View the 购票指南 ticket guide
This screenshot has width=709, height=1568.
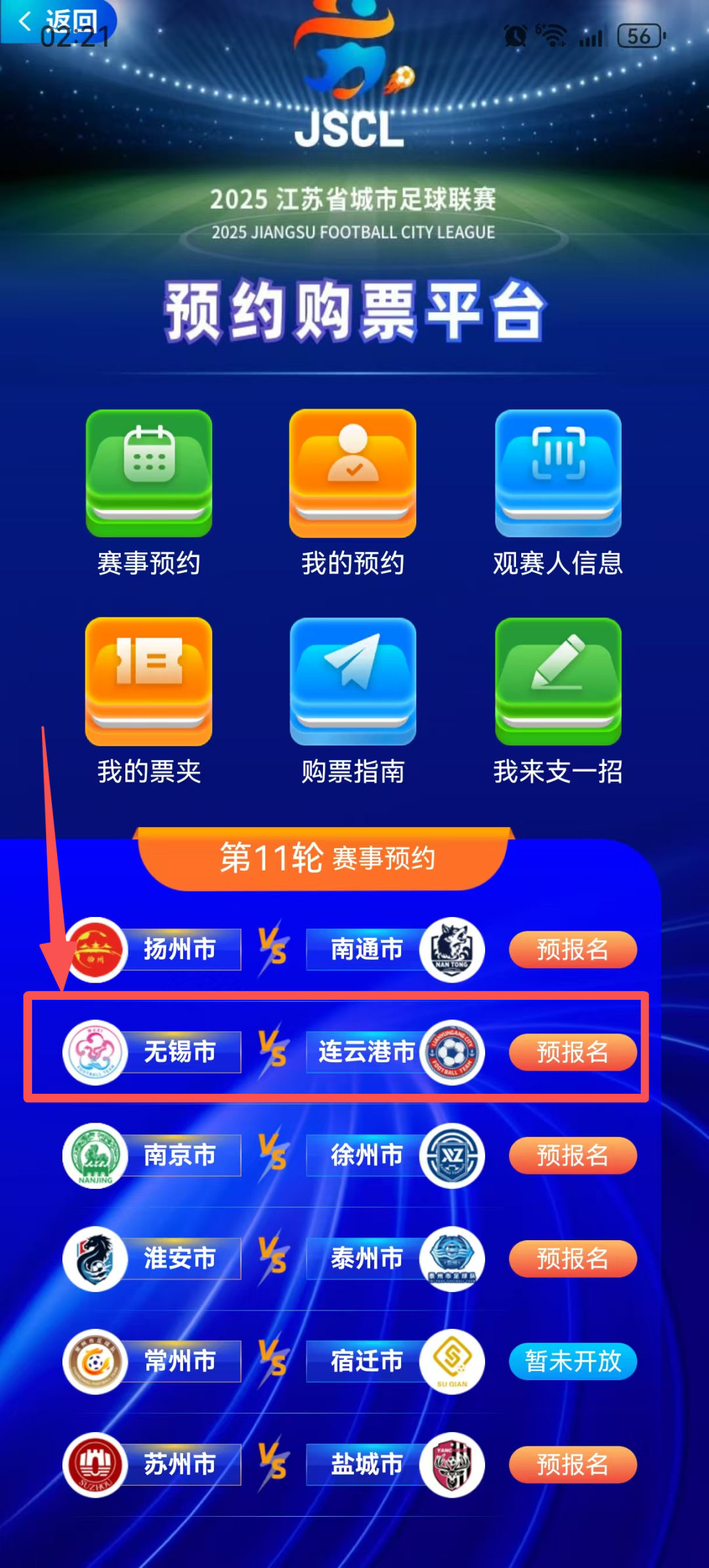click(x=353, y=682)
